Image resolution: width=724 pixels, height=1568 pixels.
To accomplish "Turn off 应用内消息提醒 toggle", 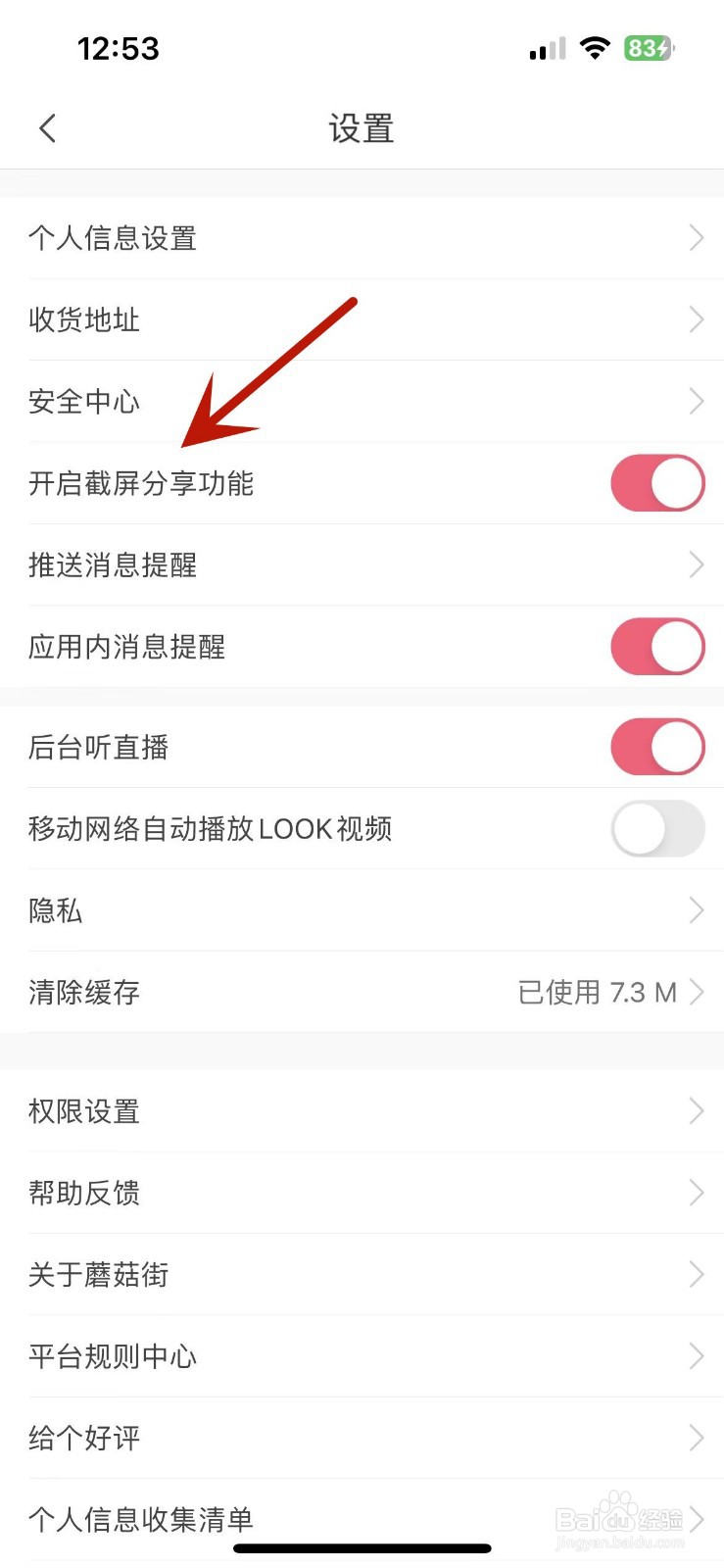I will 657,646.
